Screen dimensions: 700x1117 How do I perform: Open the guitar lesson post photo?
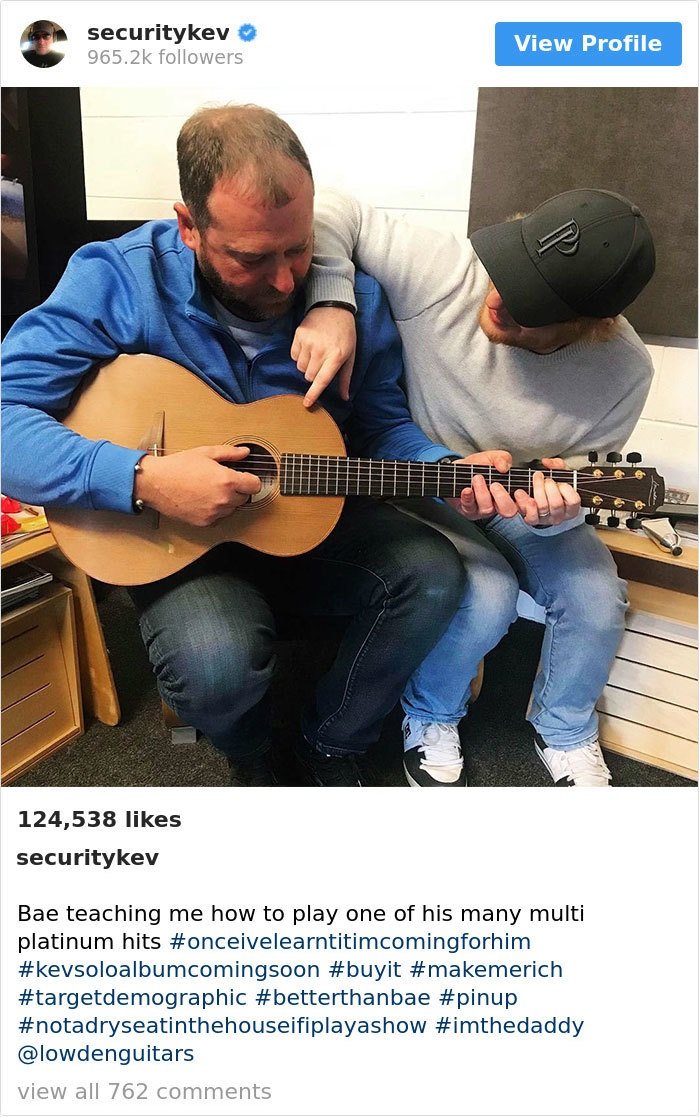click(x=349, y=436)
